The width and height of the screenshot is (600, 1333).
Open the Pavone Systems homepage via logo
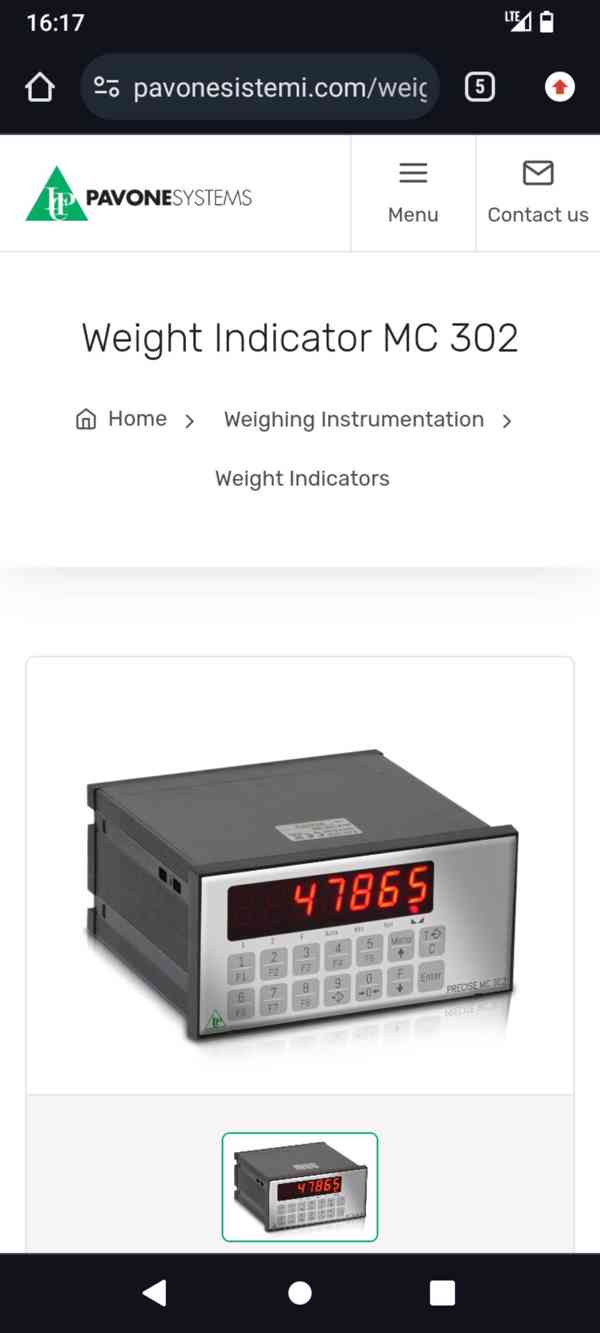pos(139,195)
